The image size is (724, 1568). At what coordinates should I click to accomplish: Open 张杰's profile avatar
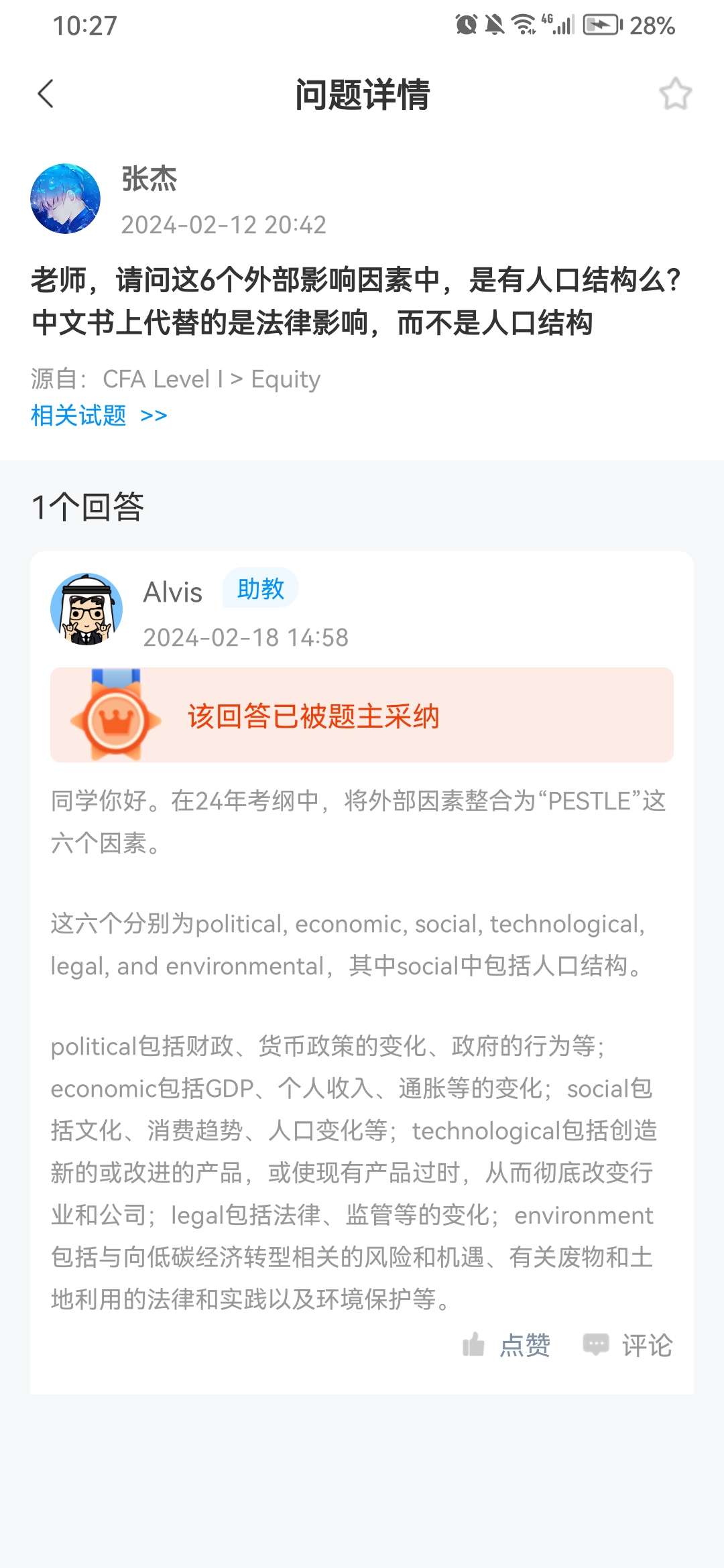click(x=65, y=199)
